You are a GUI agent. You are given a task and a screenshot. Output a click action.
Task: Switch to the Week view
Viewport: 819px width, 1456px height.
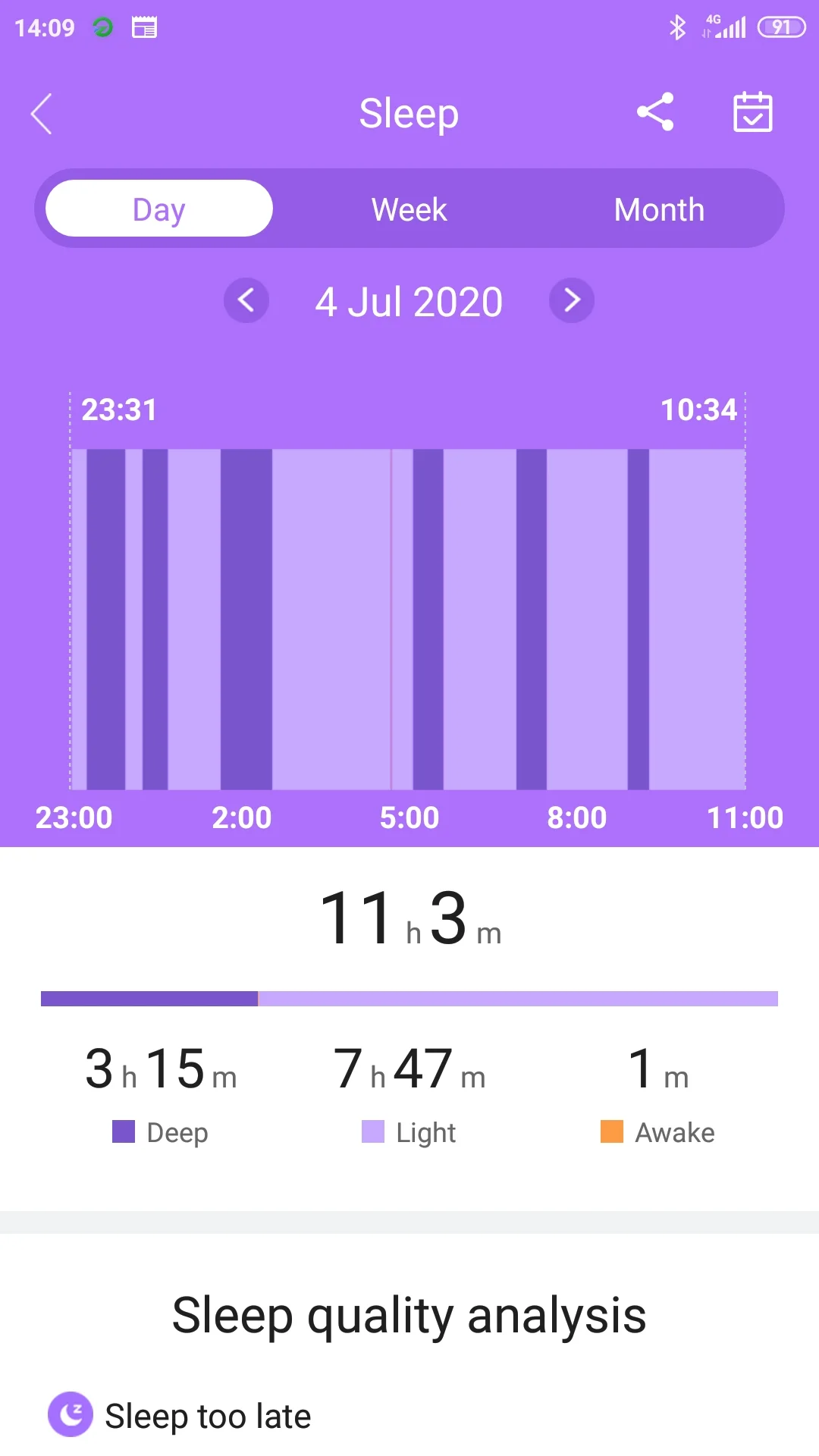(409, 209)
